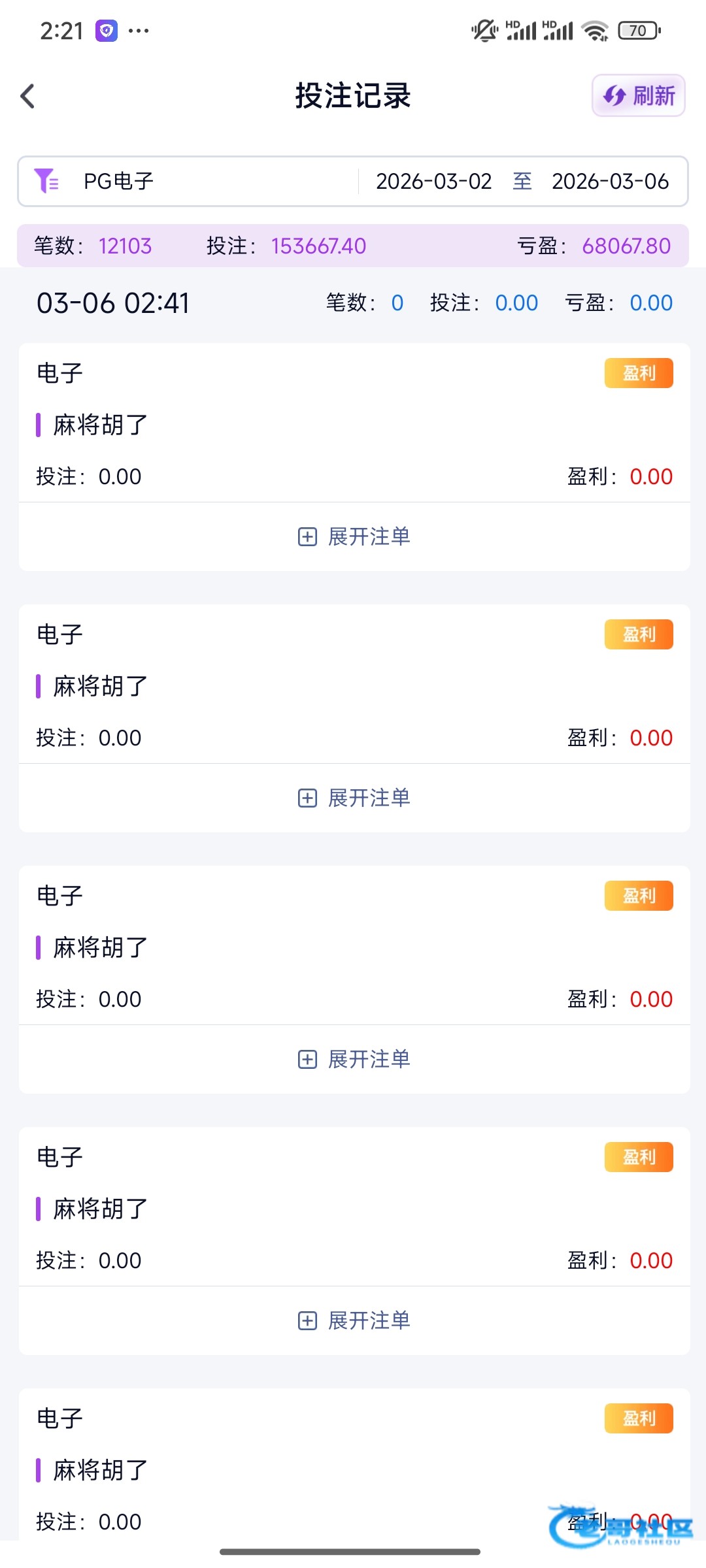The height and width of the screenshot is (1568, 706).
Task: Go back from 投注记录 page
Action: click(27, 96)
